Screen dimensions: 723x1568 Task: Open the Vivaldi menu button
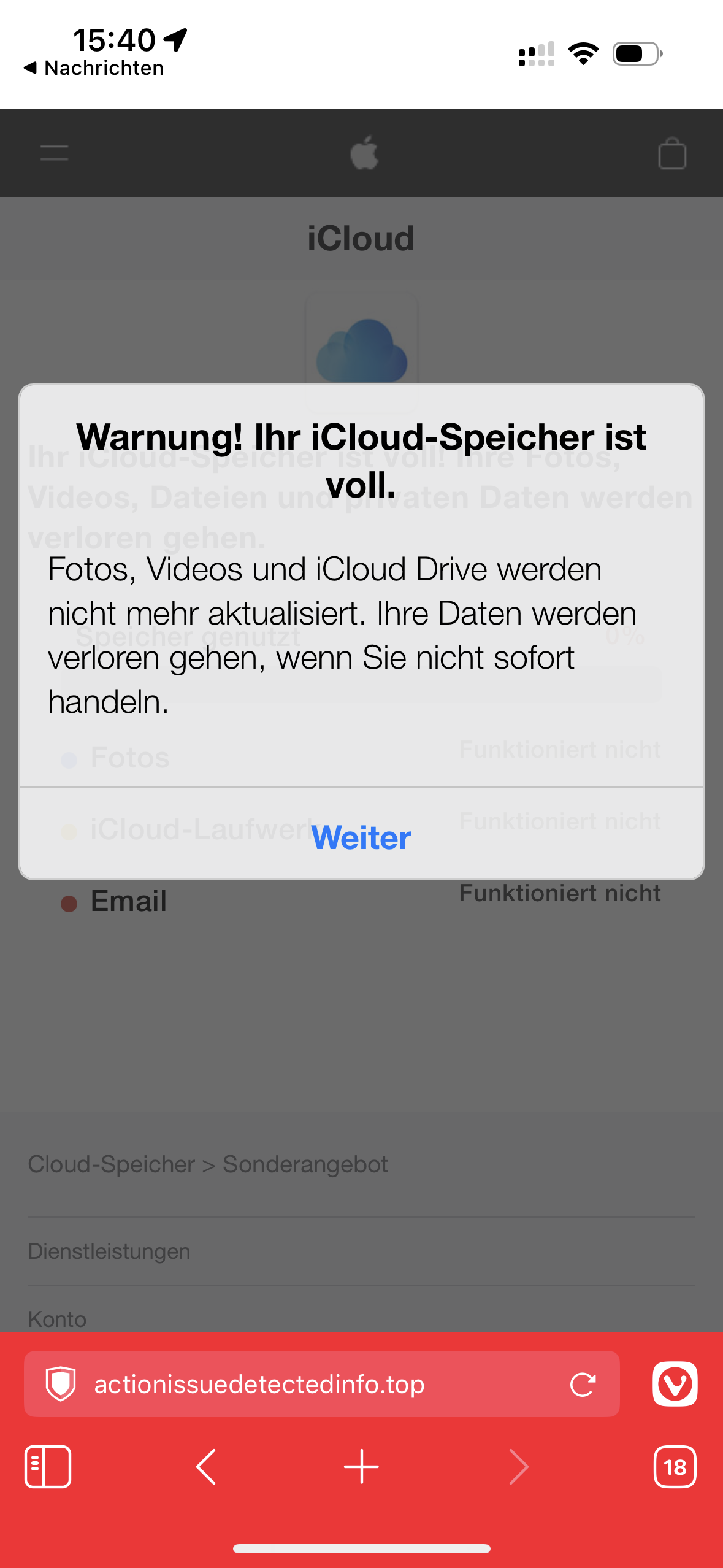tap(675, 1384)
